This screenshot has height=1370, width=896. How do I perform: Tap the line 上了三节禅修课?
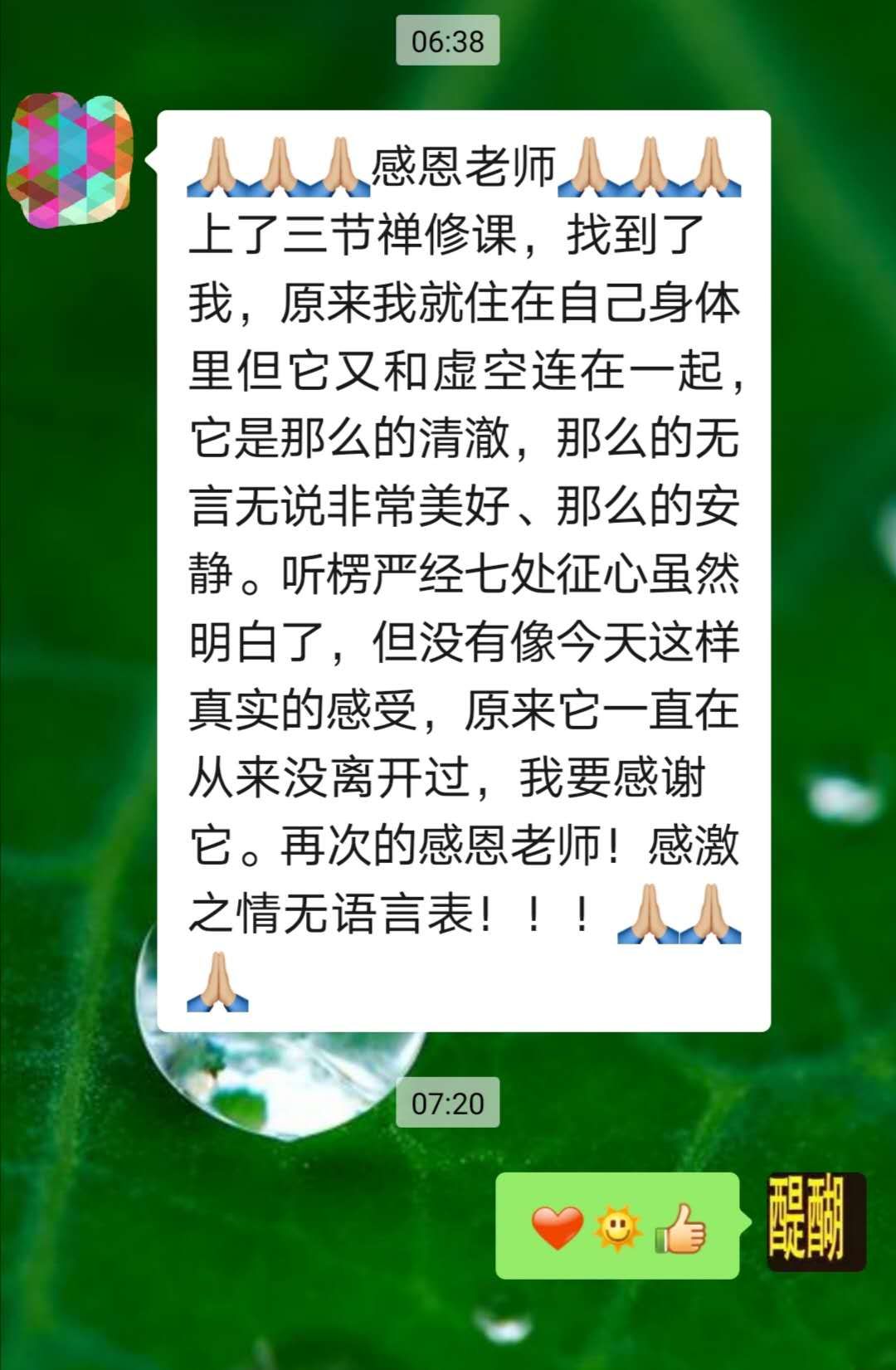pos(348,235)
